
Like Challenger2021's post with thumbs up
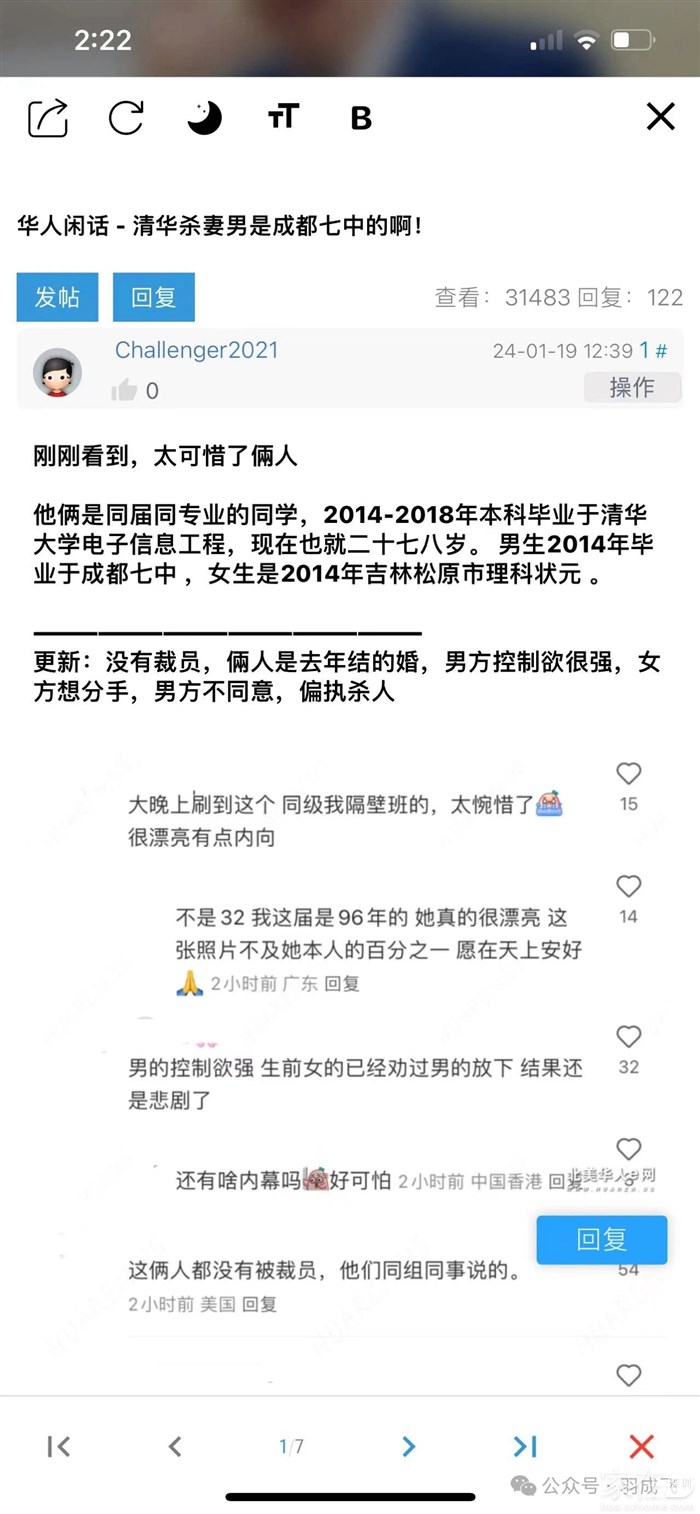pyautogui.click(x=125, y=390)
